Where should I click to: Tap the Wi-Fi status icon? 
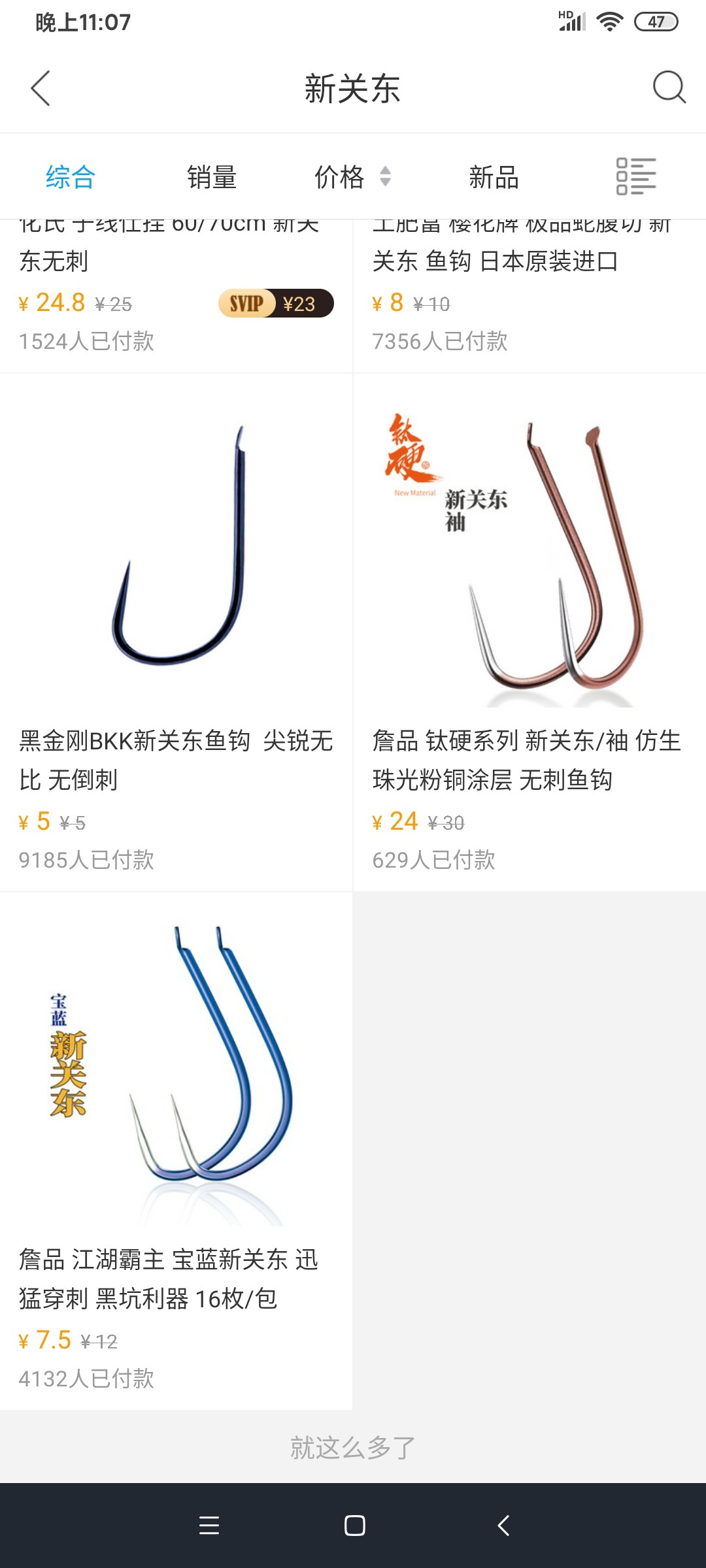pyautogui.click(x=610, y=21)
